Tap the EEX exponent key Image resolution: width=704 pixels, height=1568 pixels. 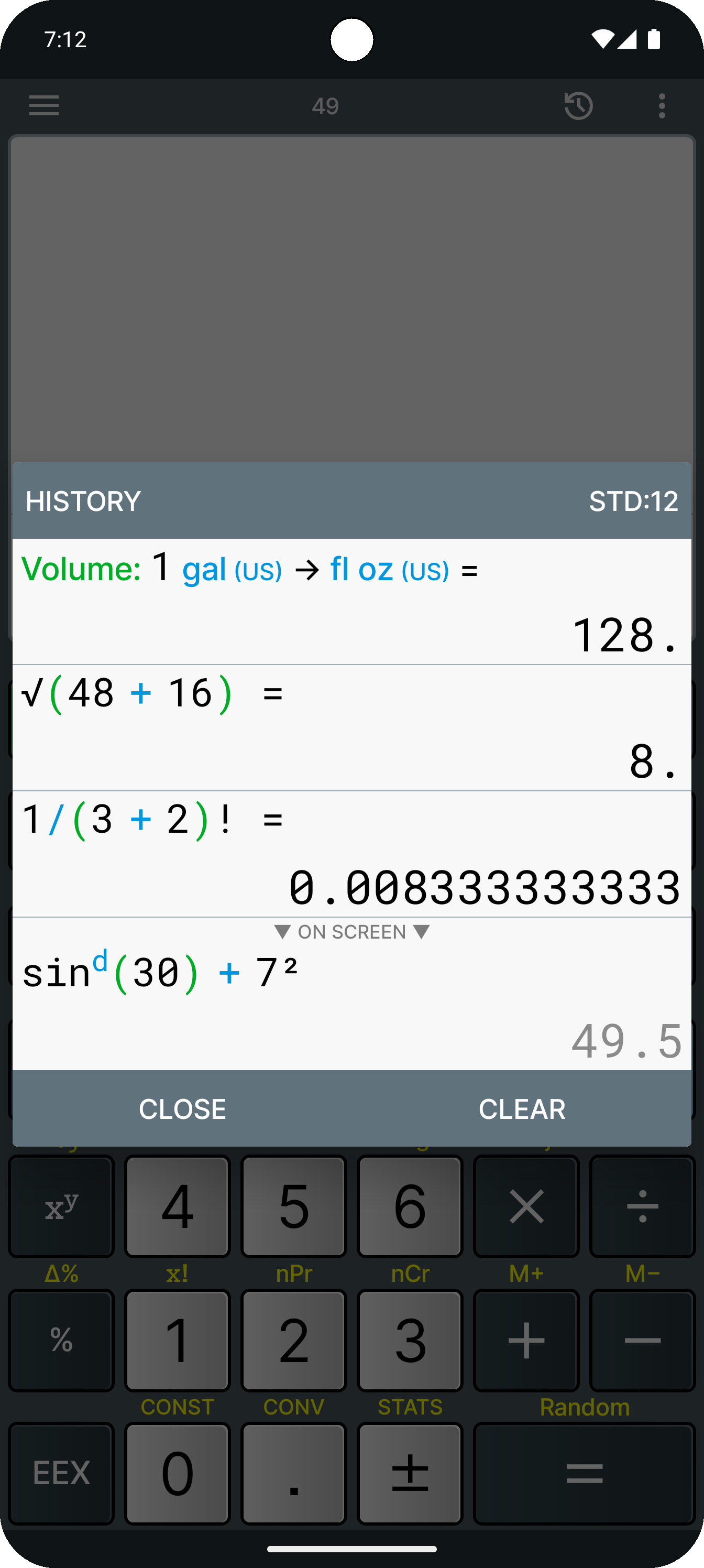pyautogui.click(x=61, y=1473)
